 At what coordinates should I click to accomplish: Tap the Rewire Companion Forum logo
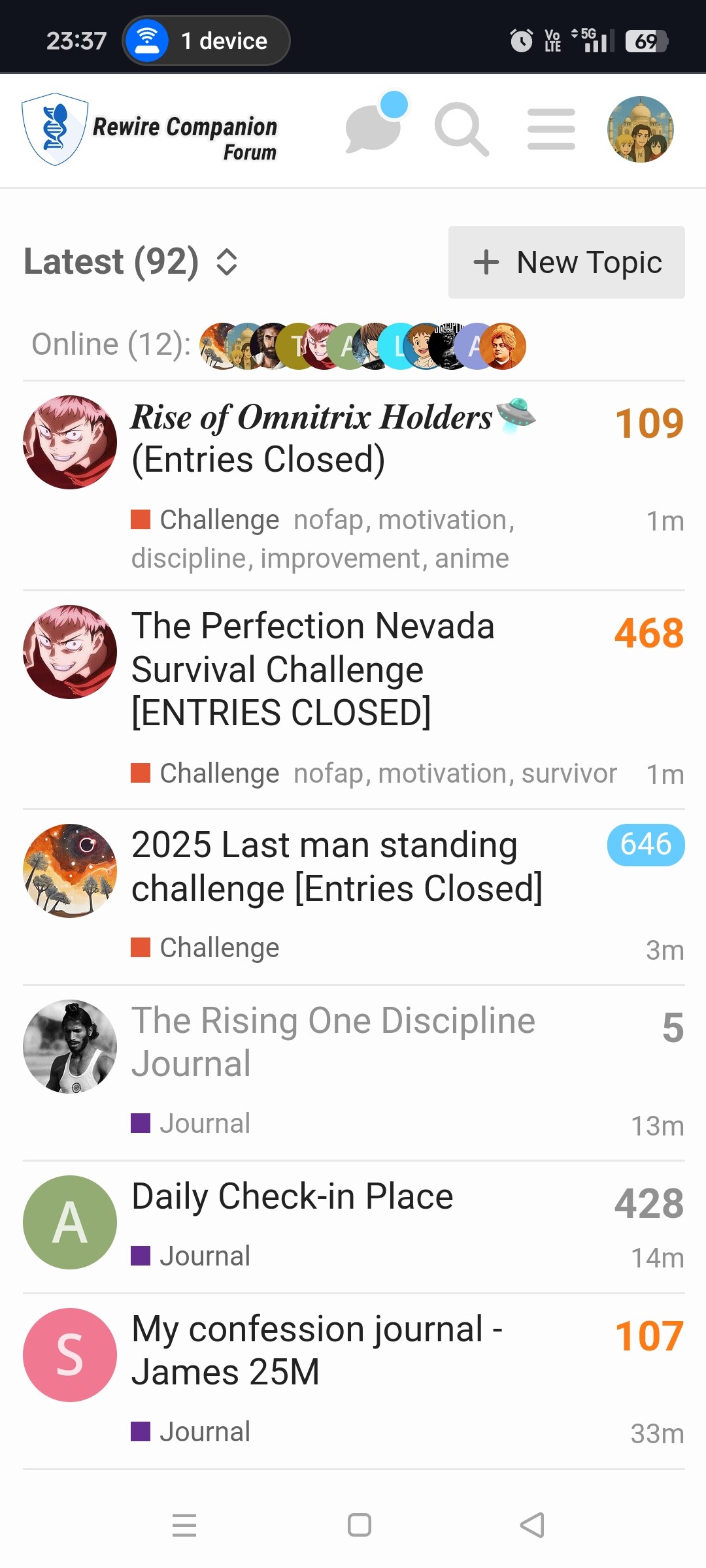tap(150, 129)
